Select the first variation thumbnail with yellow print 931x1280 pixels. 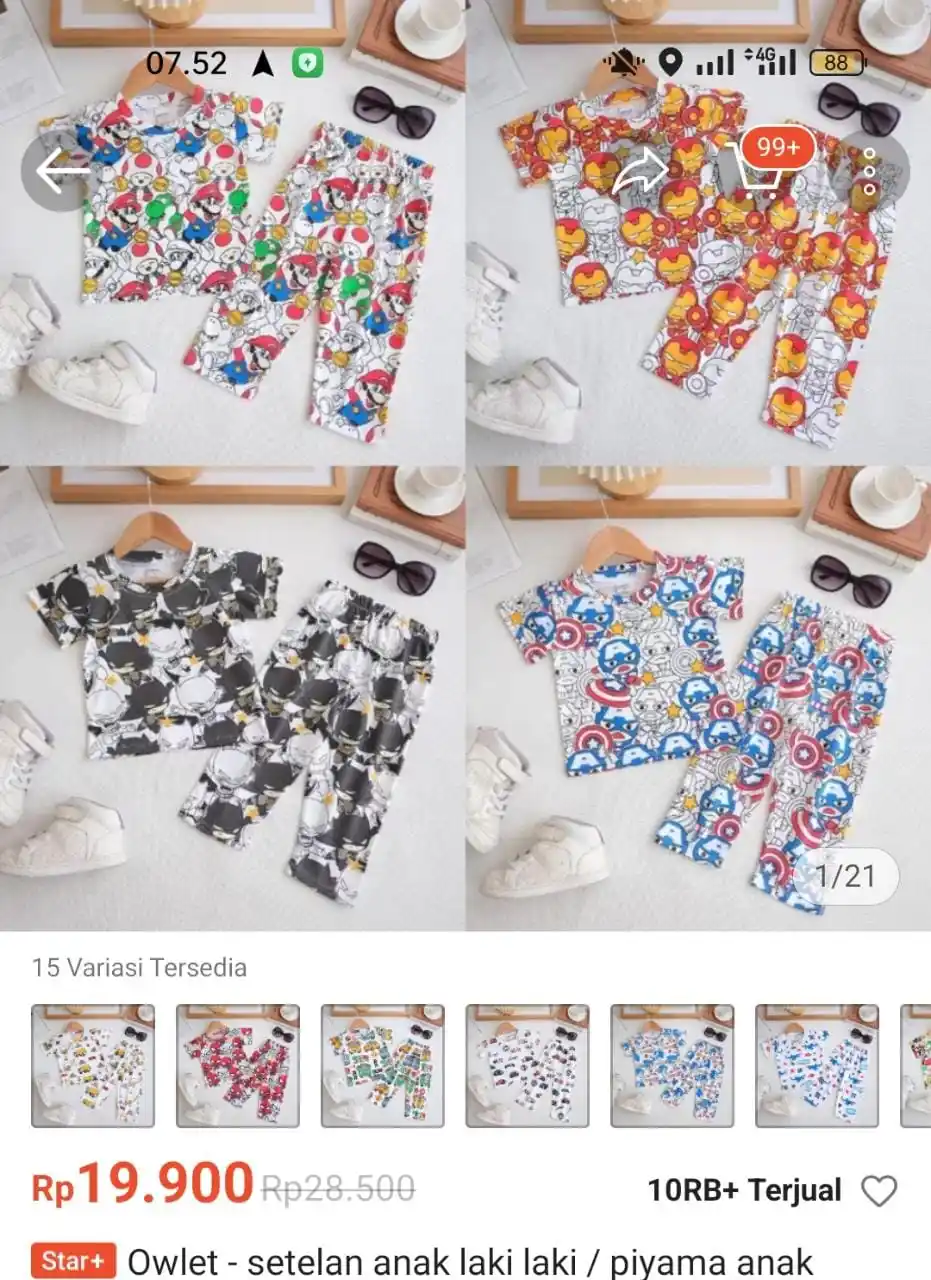pos(93,1066)
